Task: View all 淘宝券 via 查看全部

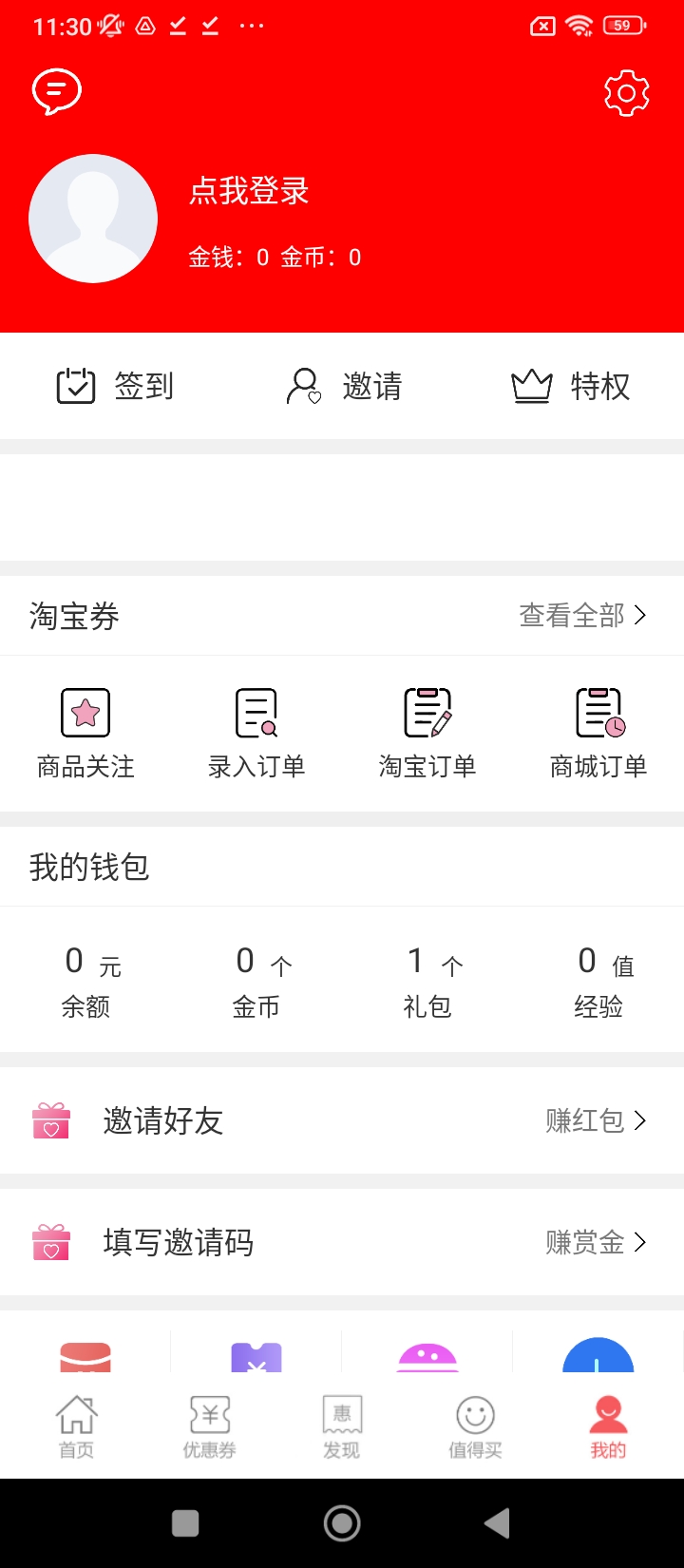Action: (581, 616)
